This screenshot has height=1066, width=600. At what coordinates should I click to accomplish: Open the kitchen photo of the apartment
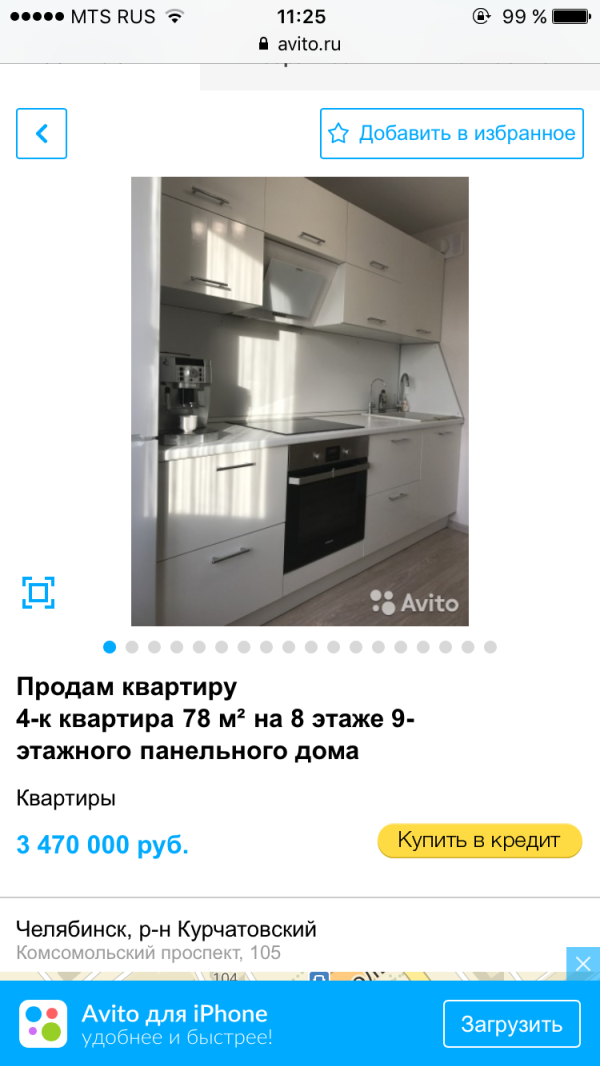300,401
